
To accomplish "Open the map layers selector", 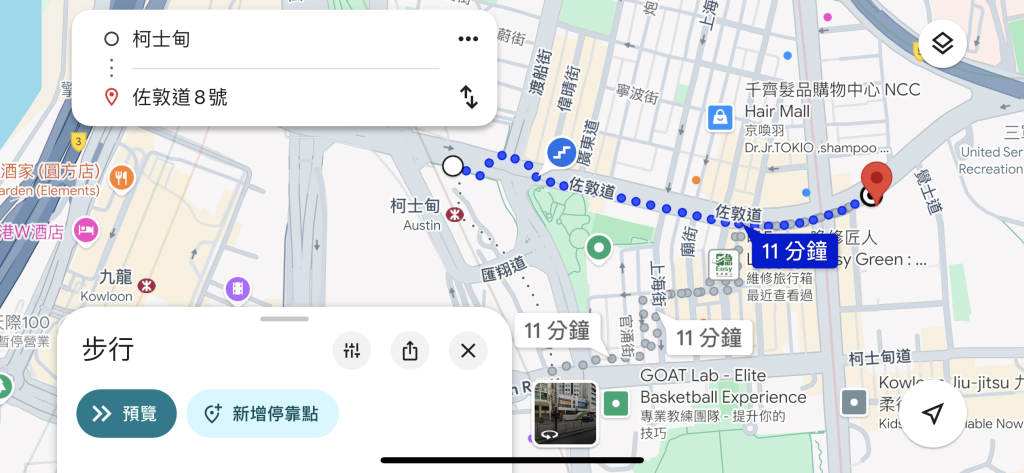I will click(x=942, y=45).
